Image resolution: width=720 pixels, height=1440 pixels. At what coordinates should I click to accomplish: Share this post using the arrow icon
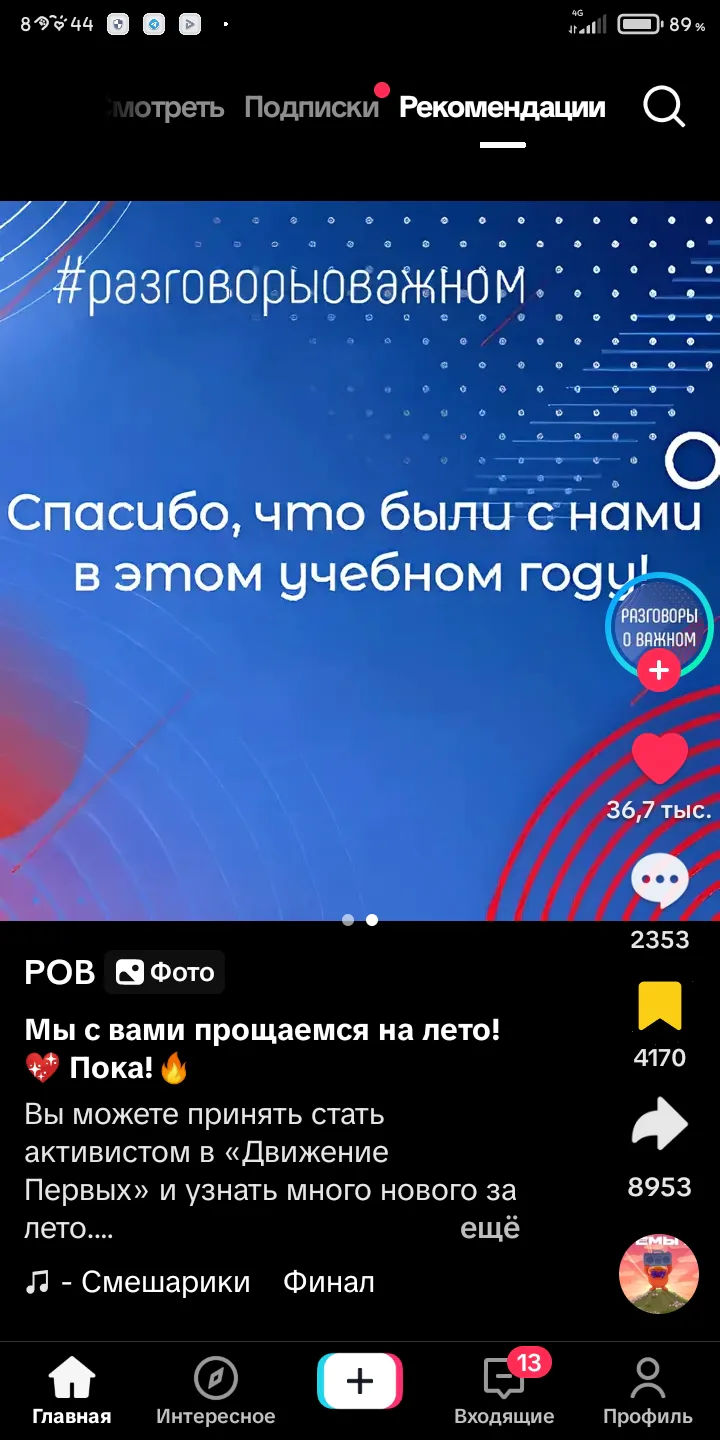660,1125
